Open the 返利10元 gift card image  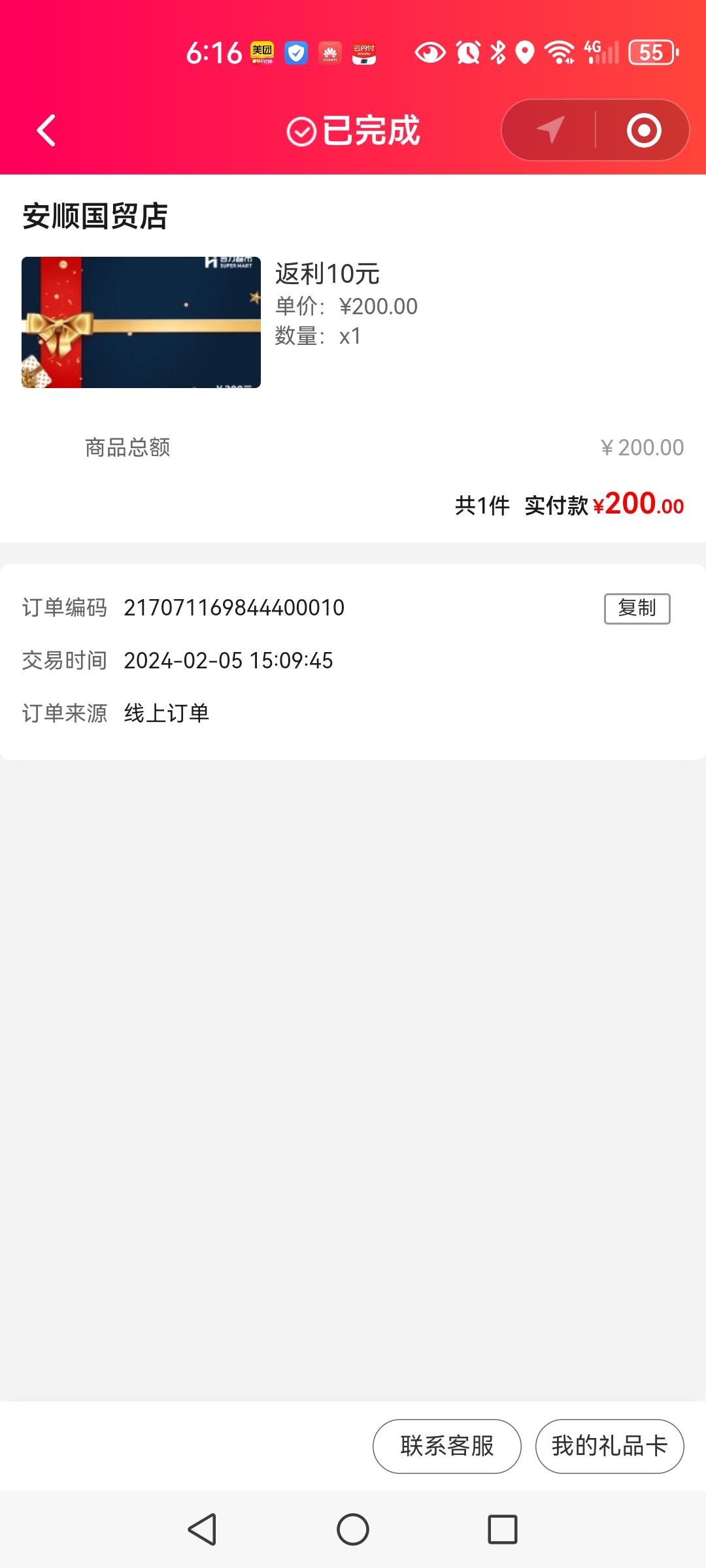pyautogui.click(x=141, y=323)
